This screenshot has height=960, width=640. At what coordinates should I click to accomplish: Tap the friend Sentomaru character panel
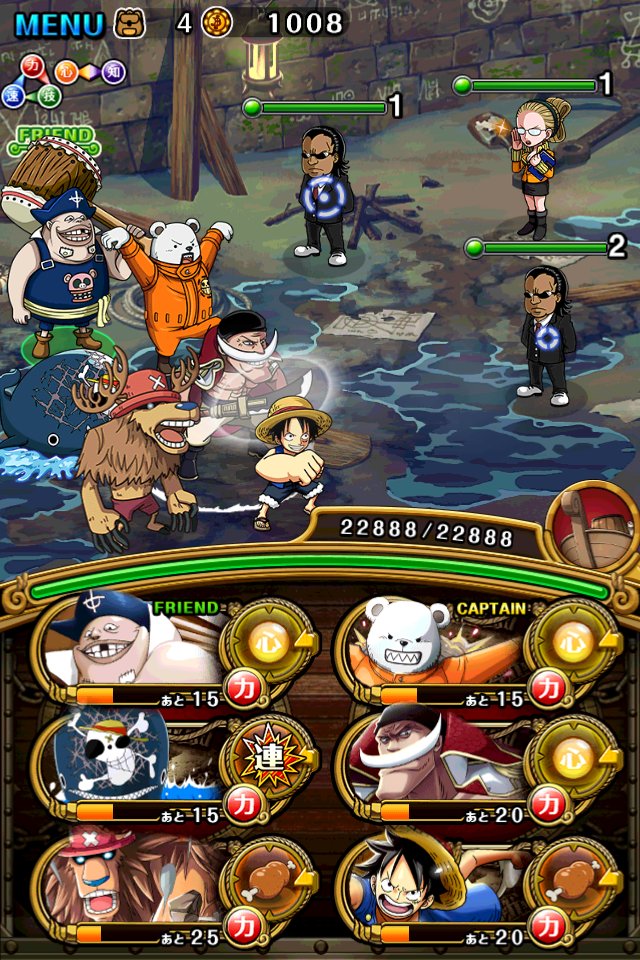point(175,652)
